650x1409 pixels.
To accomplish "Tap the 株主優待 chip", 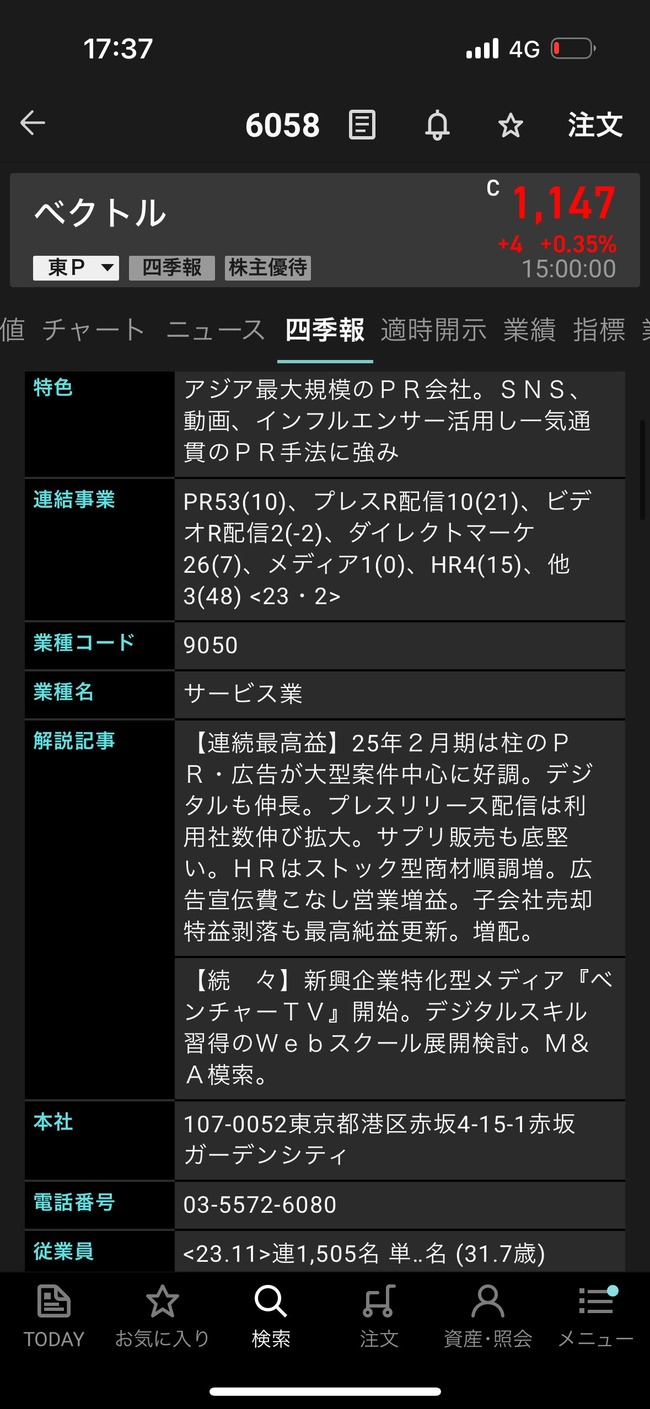I will click(267, 268).
